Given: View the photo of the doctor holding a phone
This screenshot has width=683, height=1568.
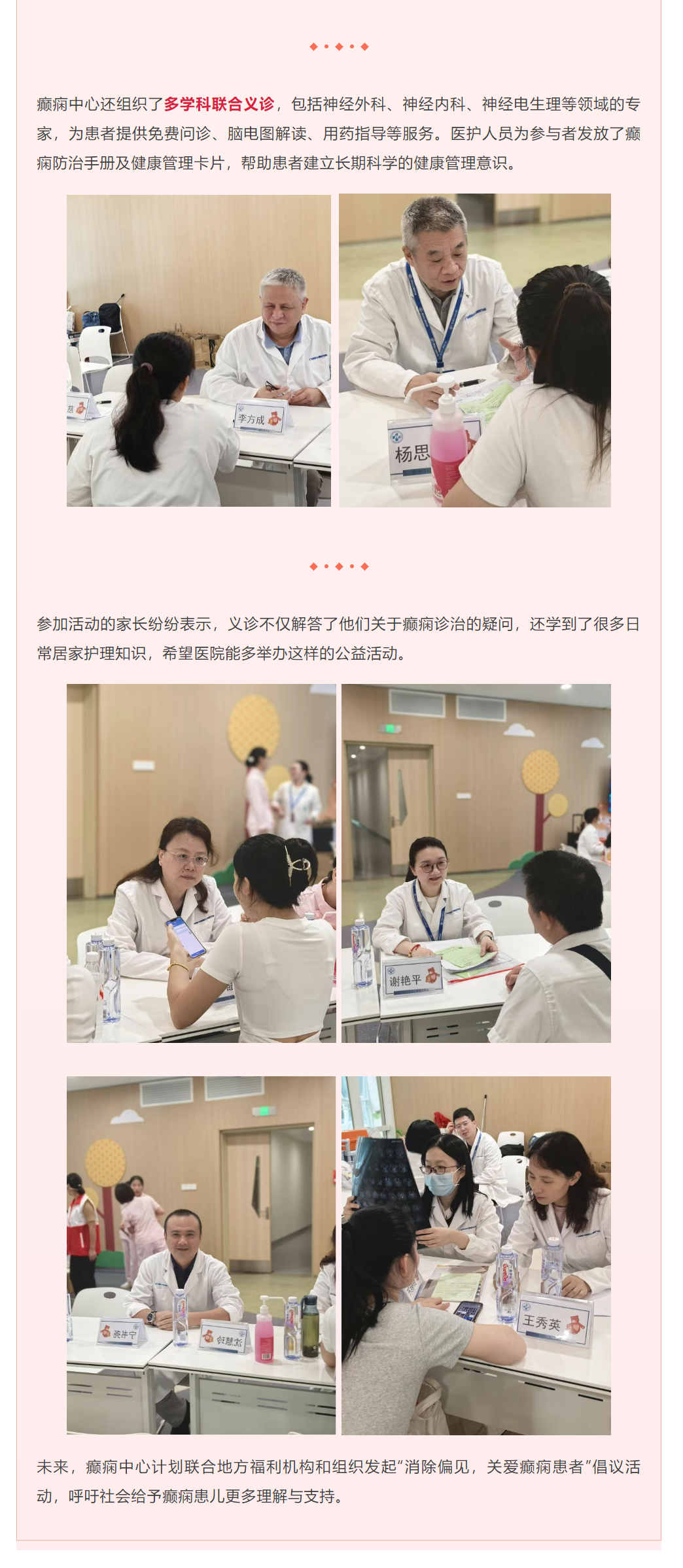Looking at the screenshot, I should [x=201, y=863].
